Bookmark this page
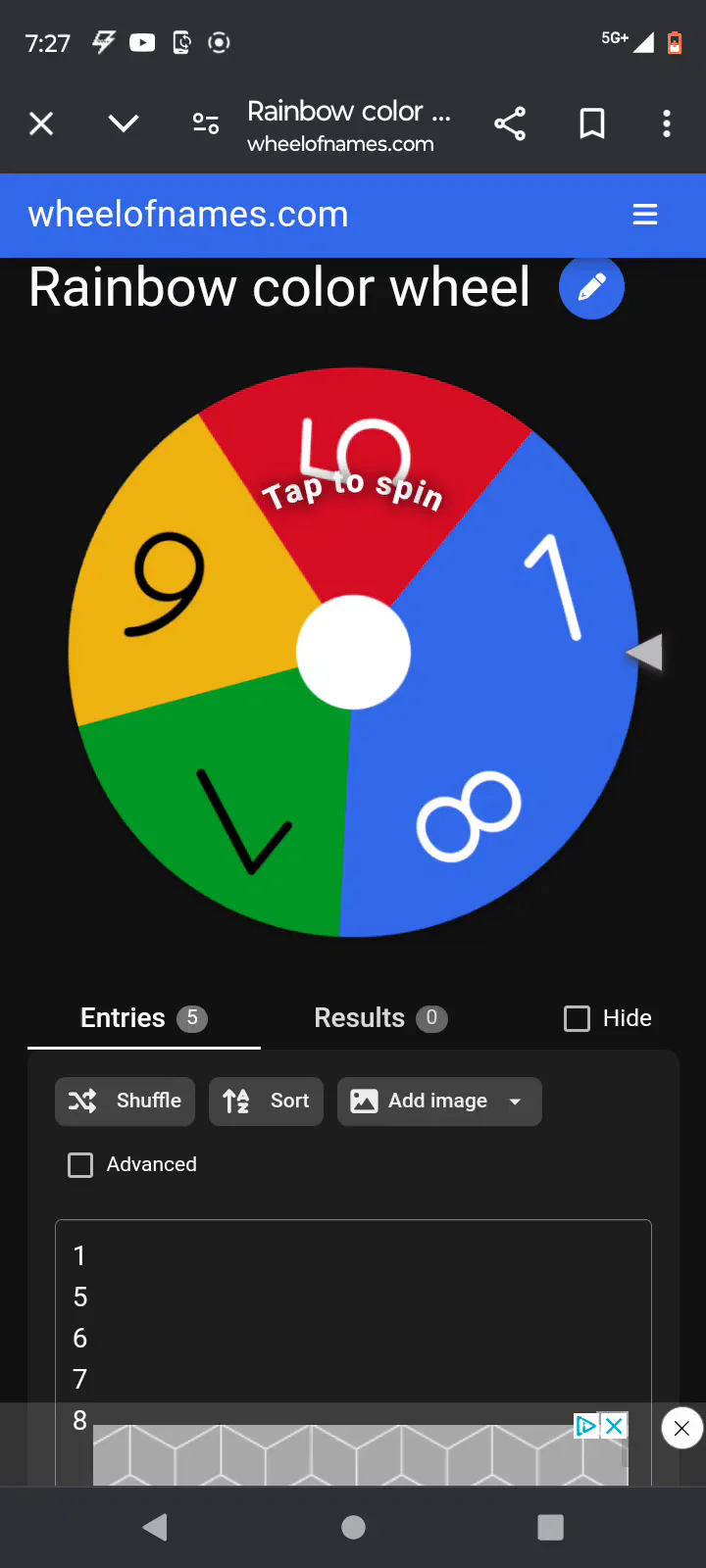This screenshot has height=1568, width=706. pyautogui.click(x=592, y=123)
